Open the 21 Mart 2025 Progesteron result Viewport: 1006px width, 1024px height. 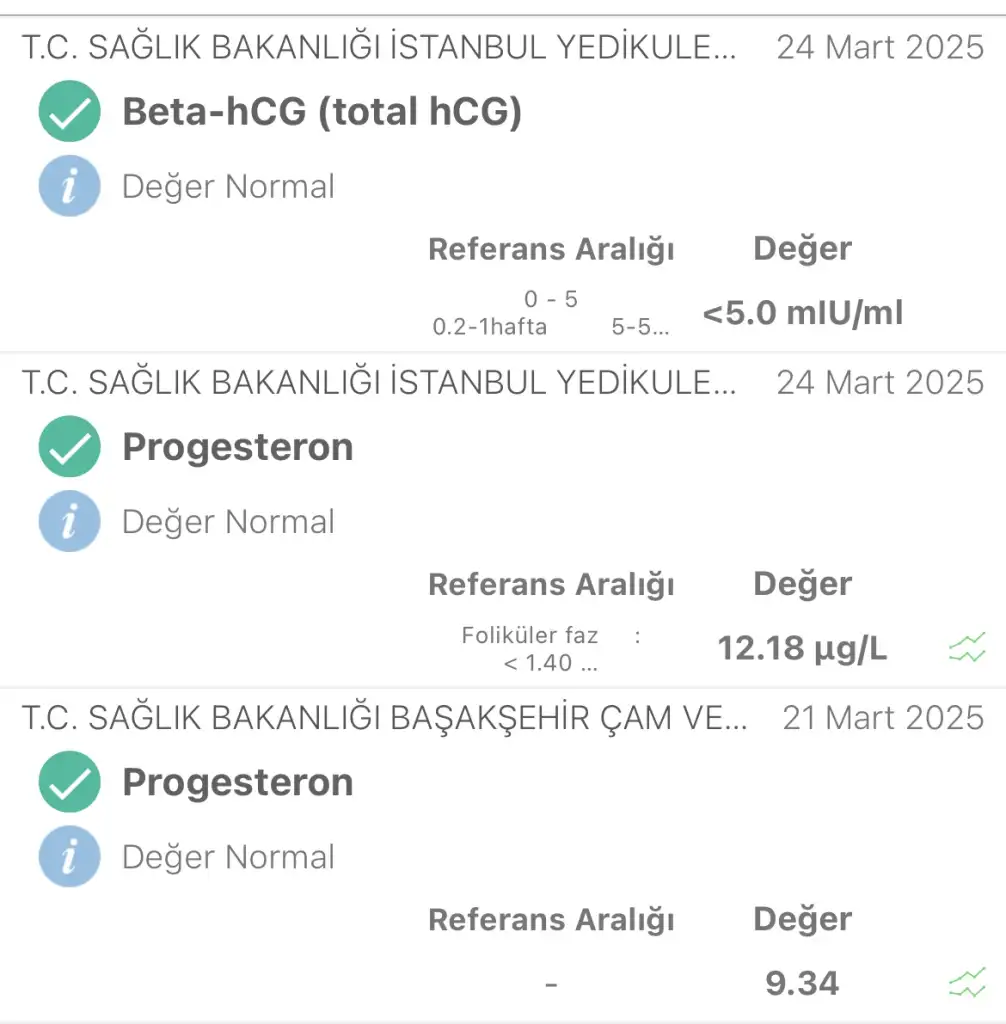(238, 782)
